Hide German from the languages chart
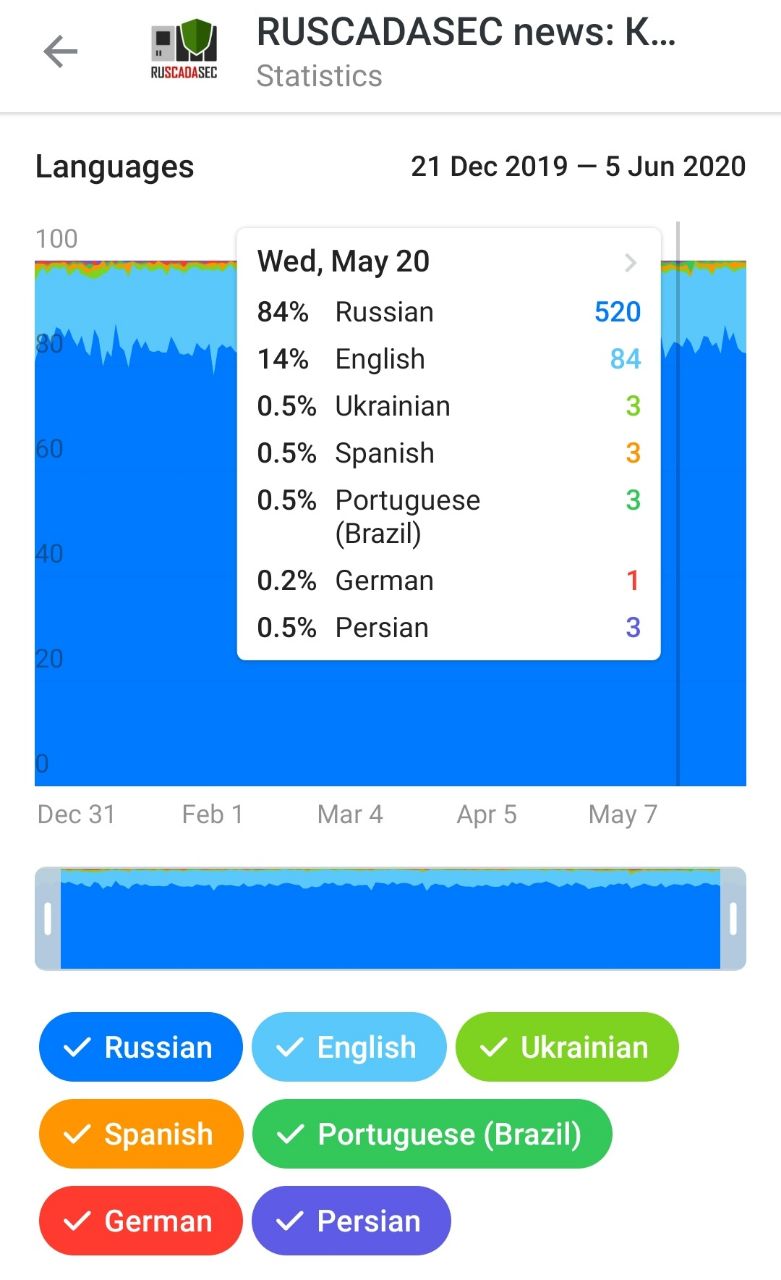This screenshot has width=781, height=1280. 141,1221
